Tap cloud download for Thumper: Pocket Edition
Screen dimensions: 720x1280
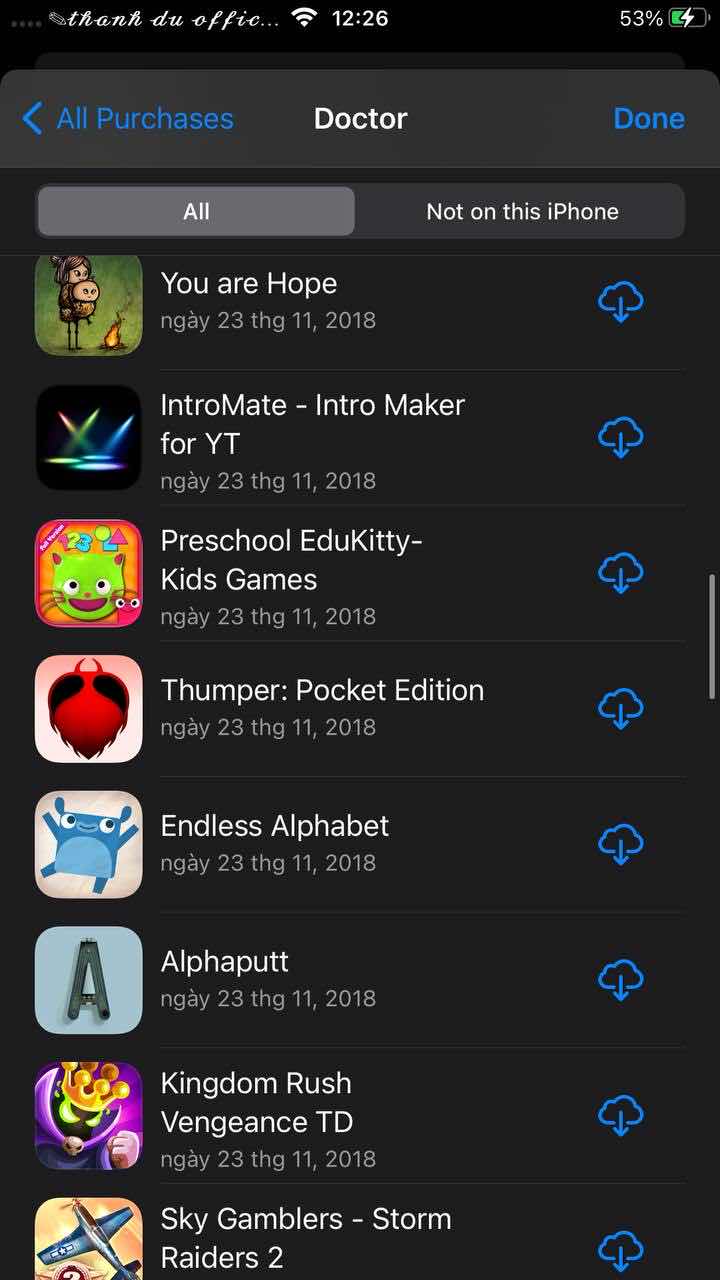620,708
